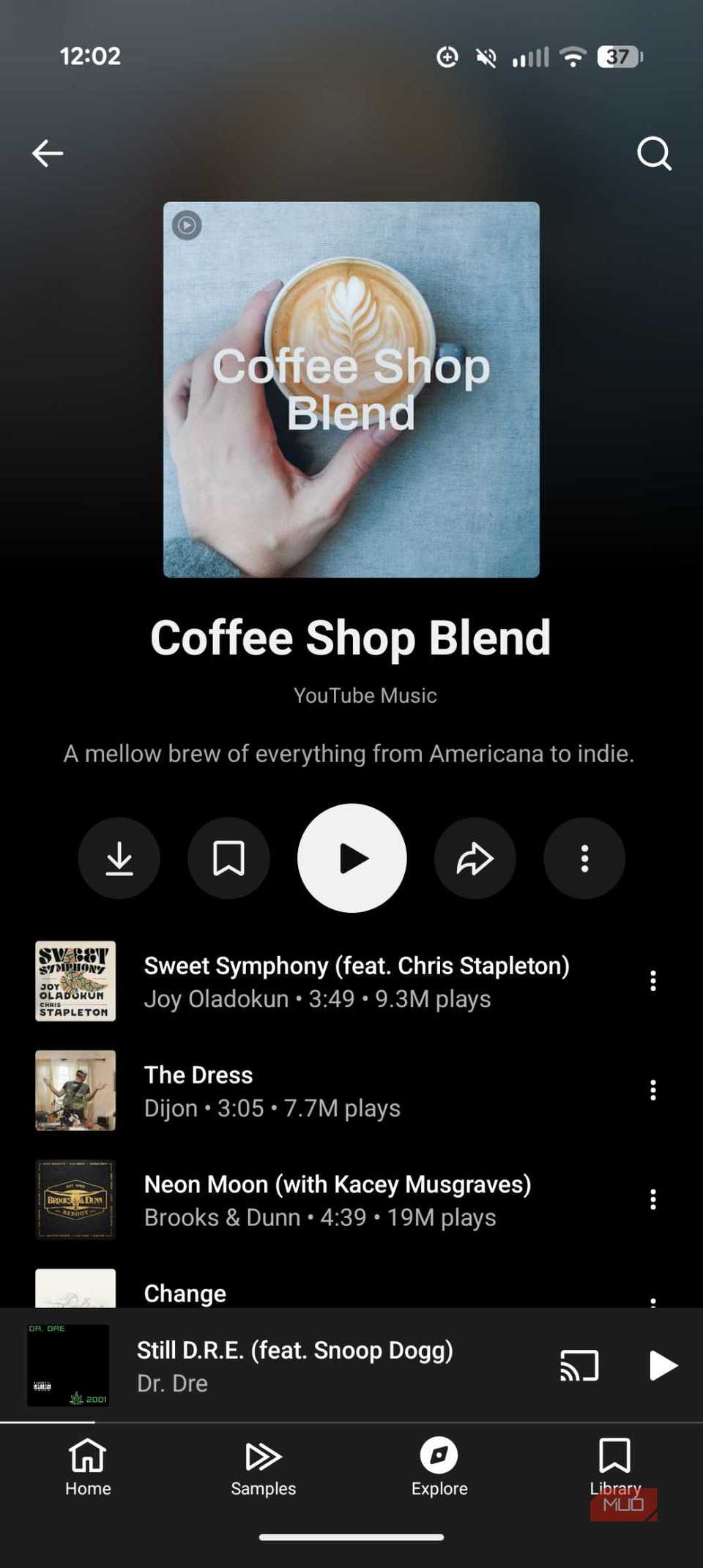Open options for Sweet Symphony track
The width and height of the screenshot is (703, 1568).
click(x=652, y=981)
